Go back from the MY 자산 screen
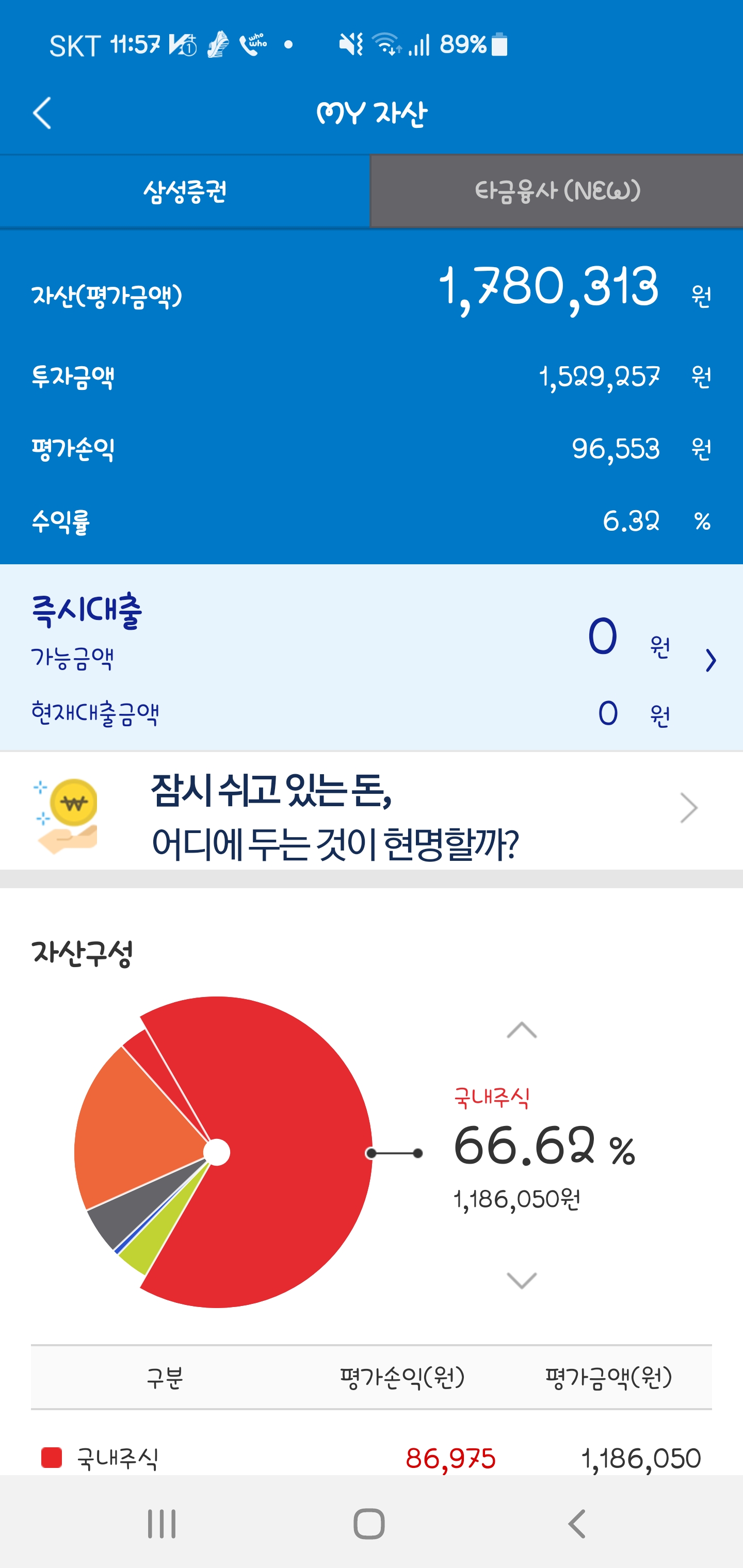Screen dimensions: 743x1568 click(41, 113)
